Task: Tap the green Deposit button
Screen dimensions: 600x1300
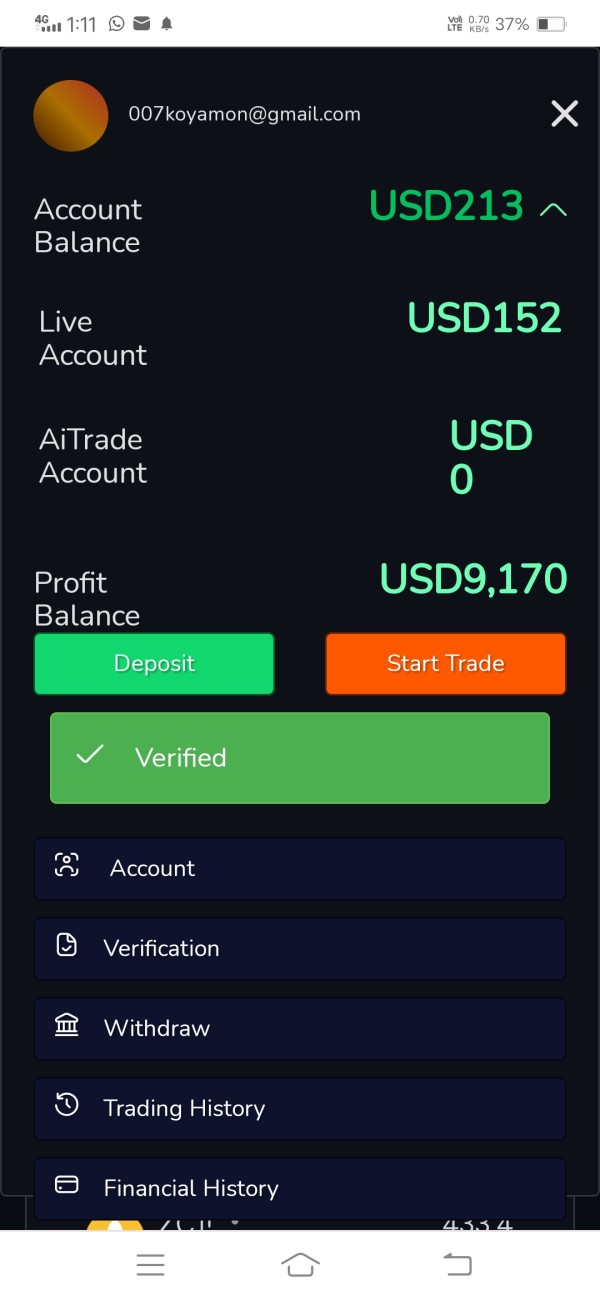Action: 154,664
